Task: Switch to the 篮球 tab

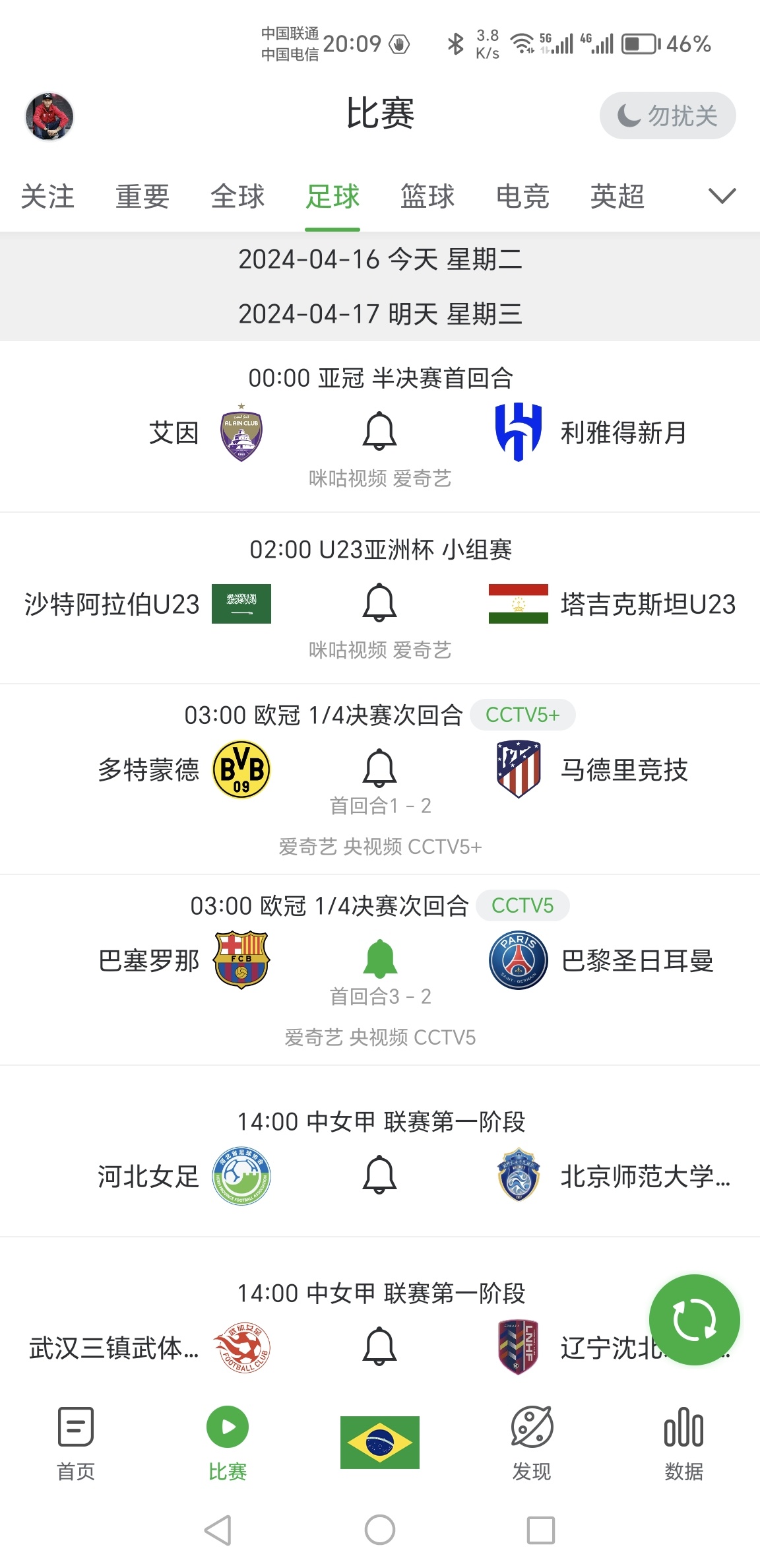Action: click(427, 196)
